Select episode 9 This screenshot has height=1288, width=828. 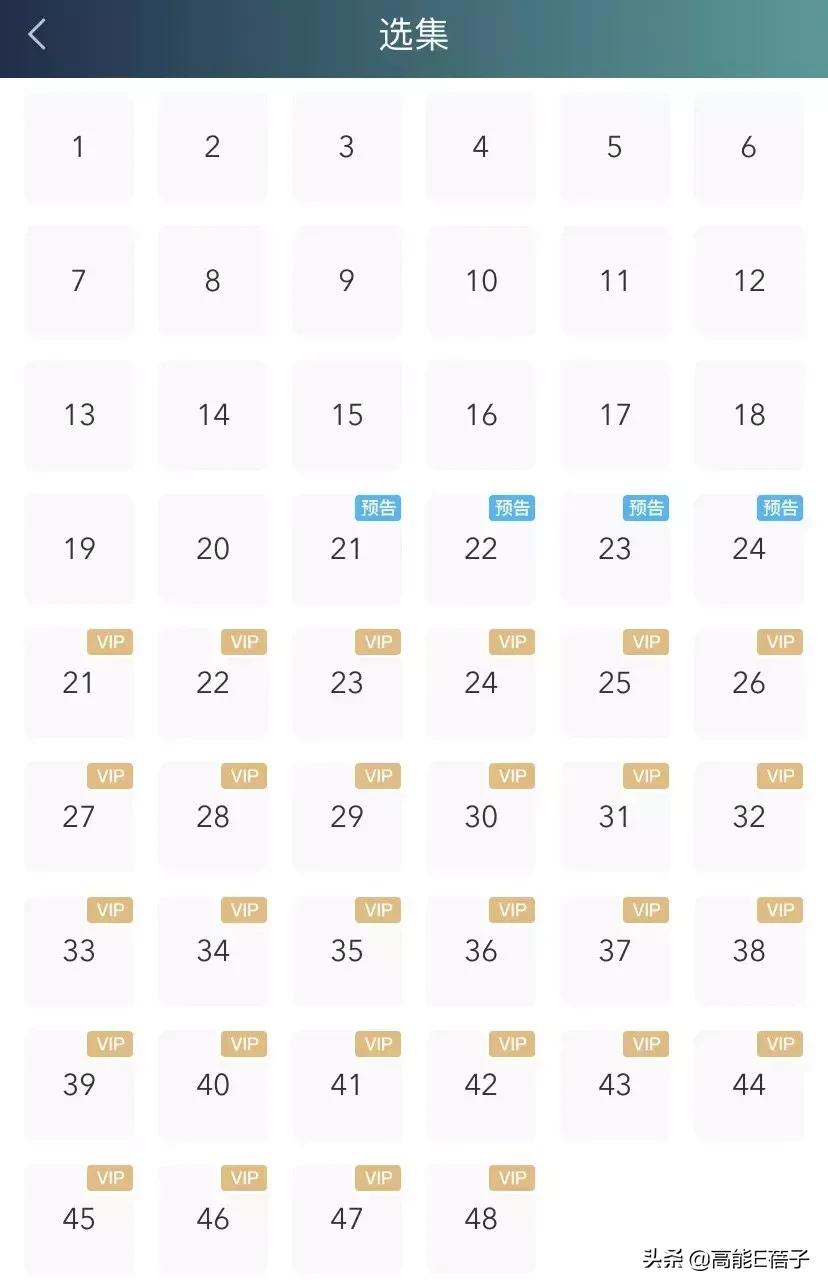346,281
